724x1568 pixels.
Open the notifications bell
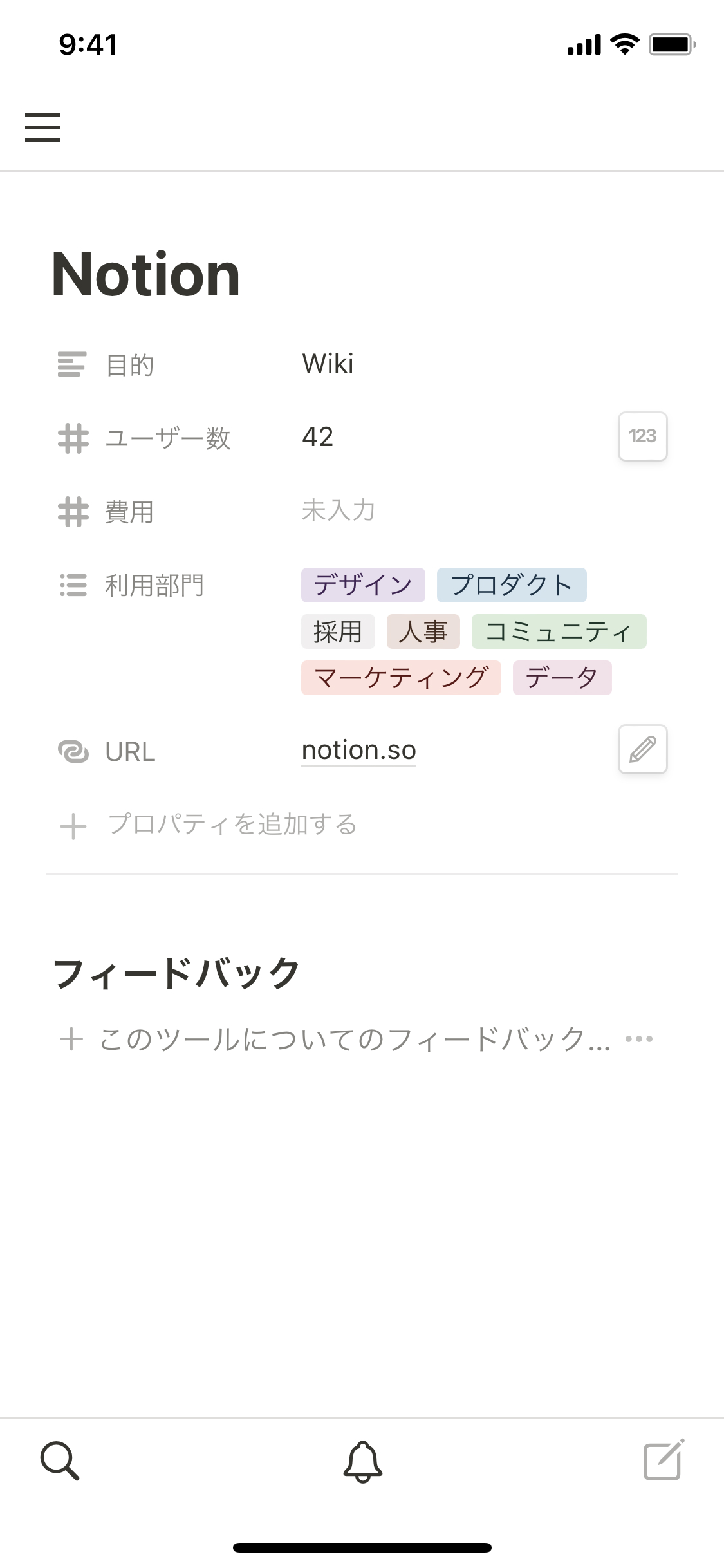(x=362, y=1461)
